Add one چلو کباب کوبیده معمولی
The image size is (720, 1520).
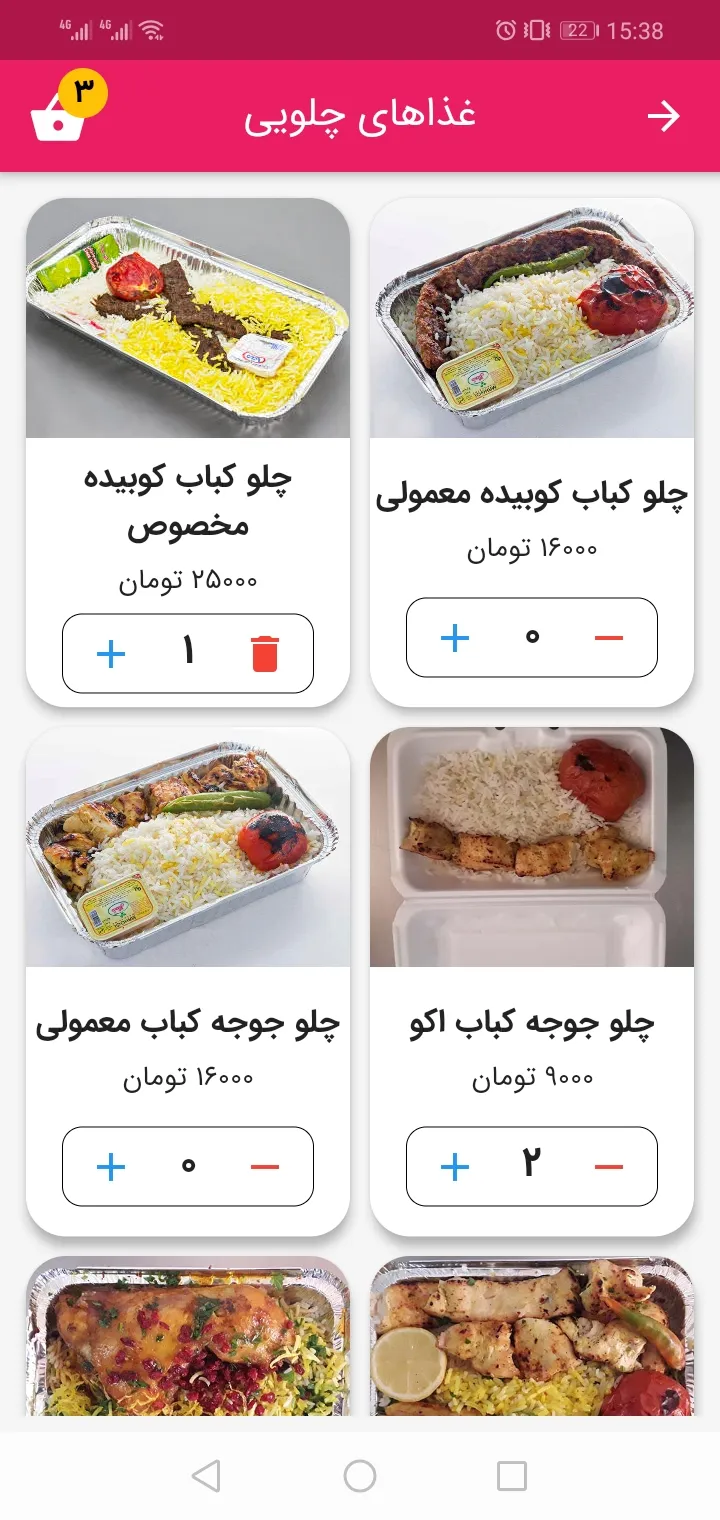coord(455,638)
